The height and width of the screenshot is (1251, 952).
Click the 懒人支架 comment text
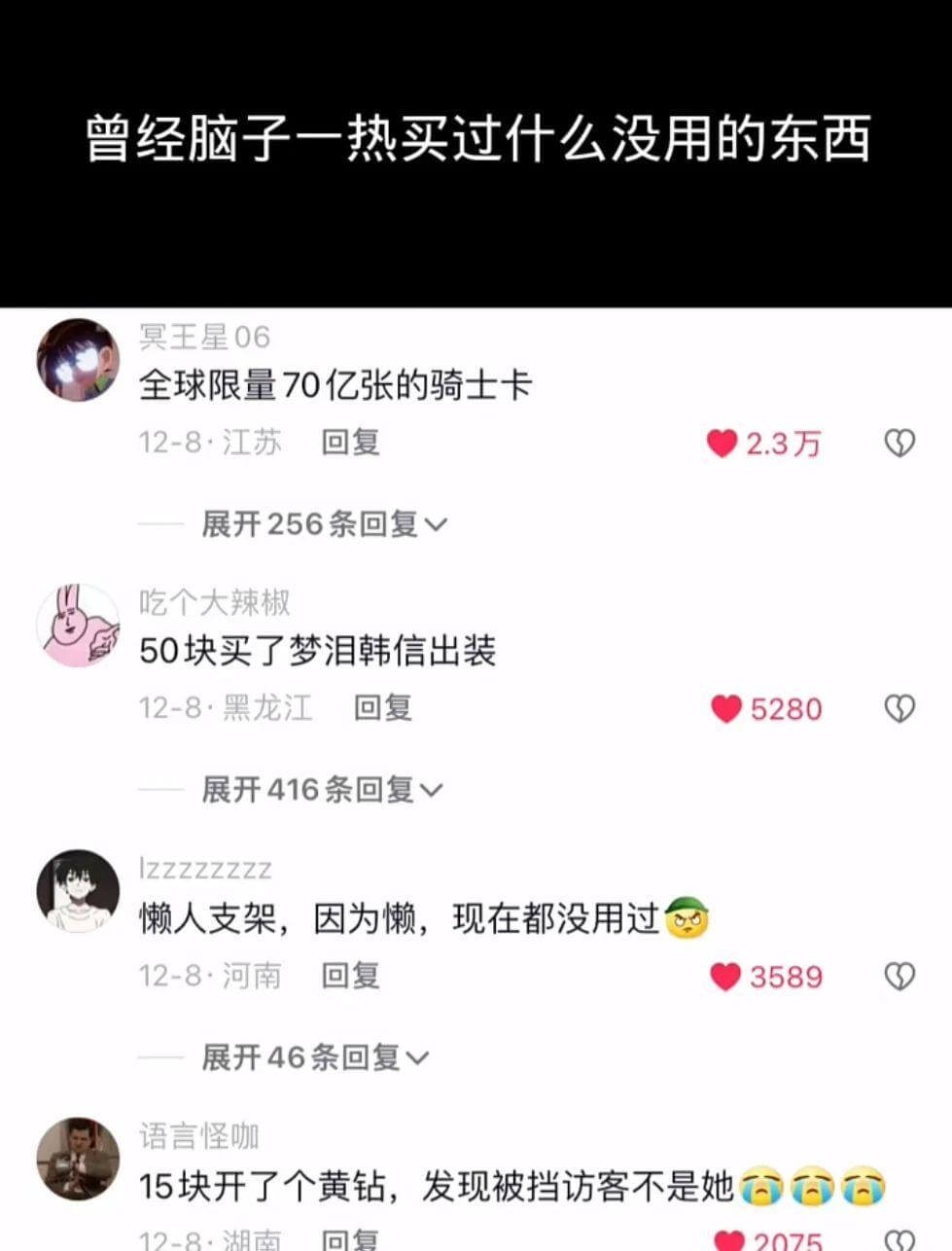click(x=408, y=918)
